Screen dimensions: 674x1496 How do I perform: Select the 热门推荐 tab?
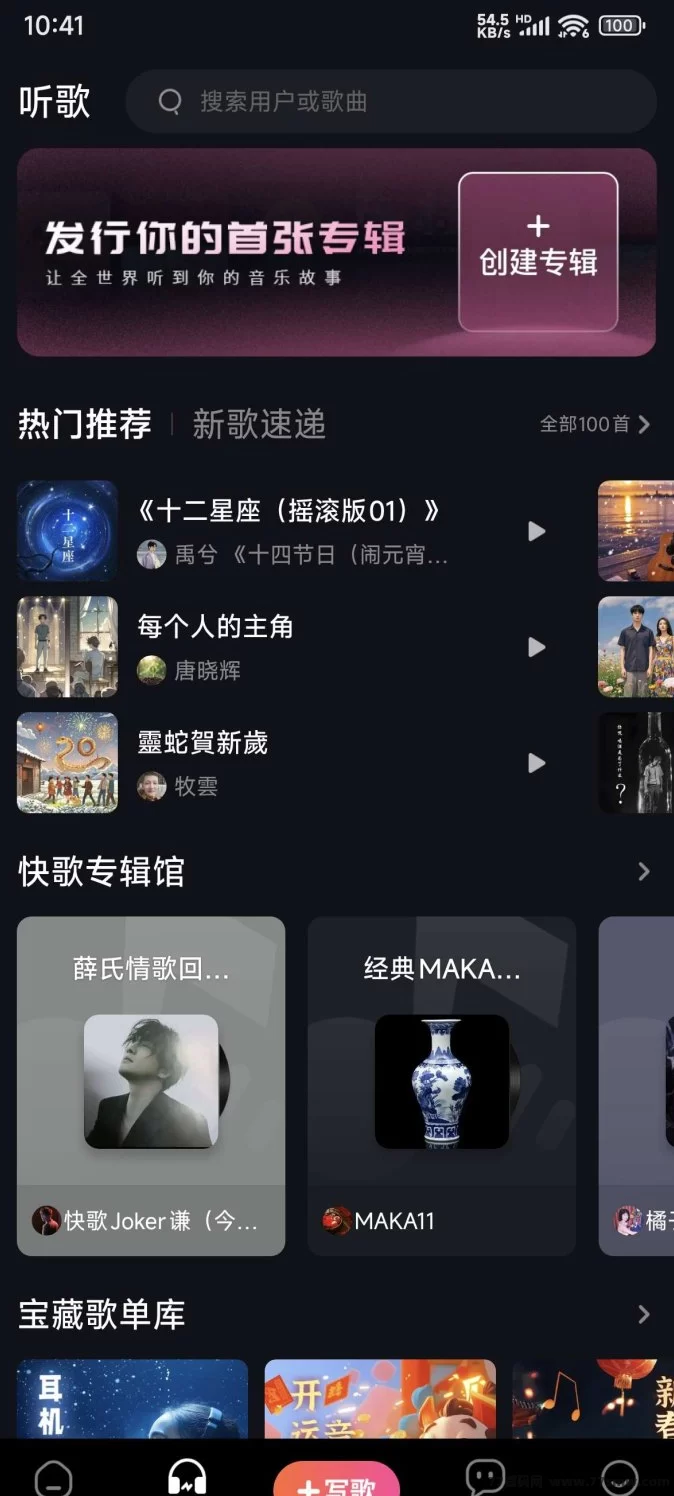click(85, 424)
